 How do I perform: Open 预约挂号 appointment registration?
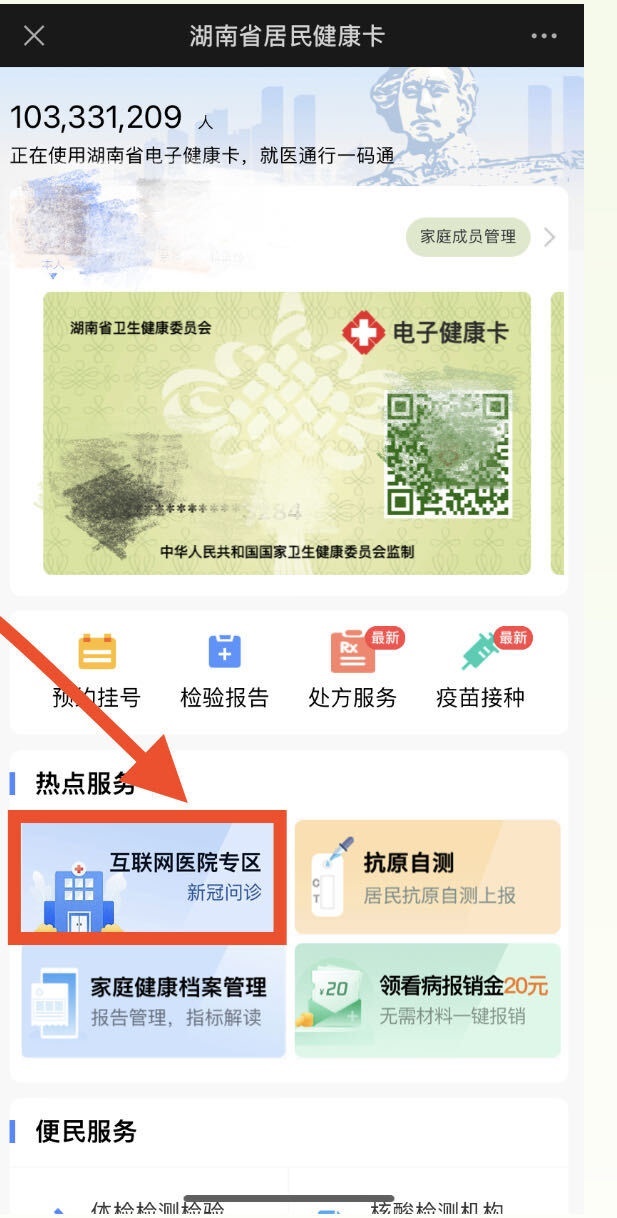(97, 671)
